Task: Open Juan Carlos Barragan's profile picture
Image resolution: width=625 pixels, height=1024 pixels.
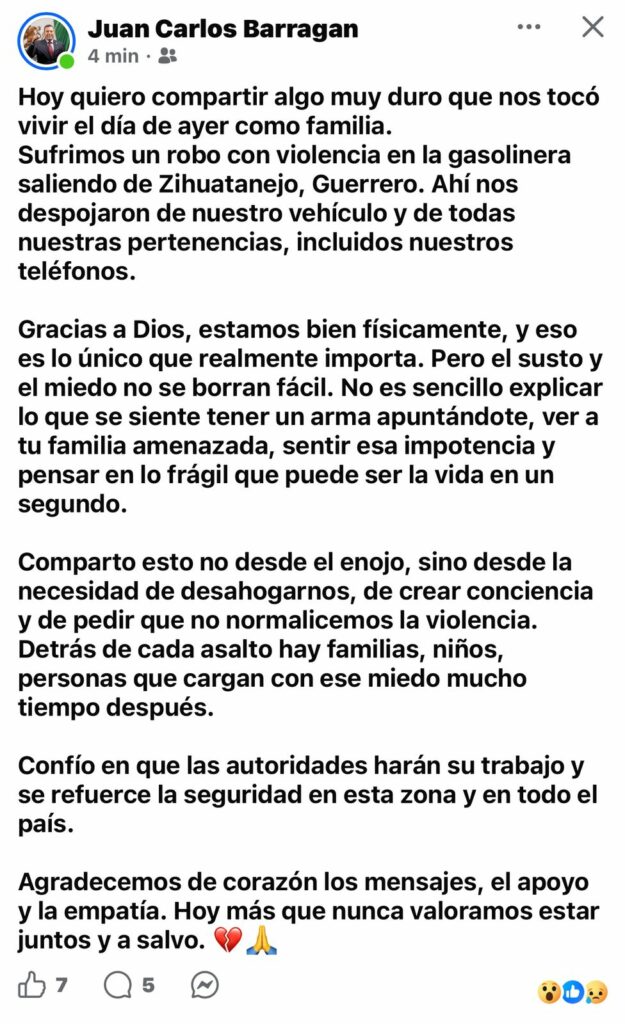Action: (x=47, y=42)
